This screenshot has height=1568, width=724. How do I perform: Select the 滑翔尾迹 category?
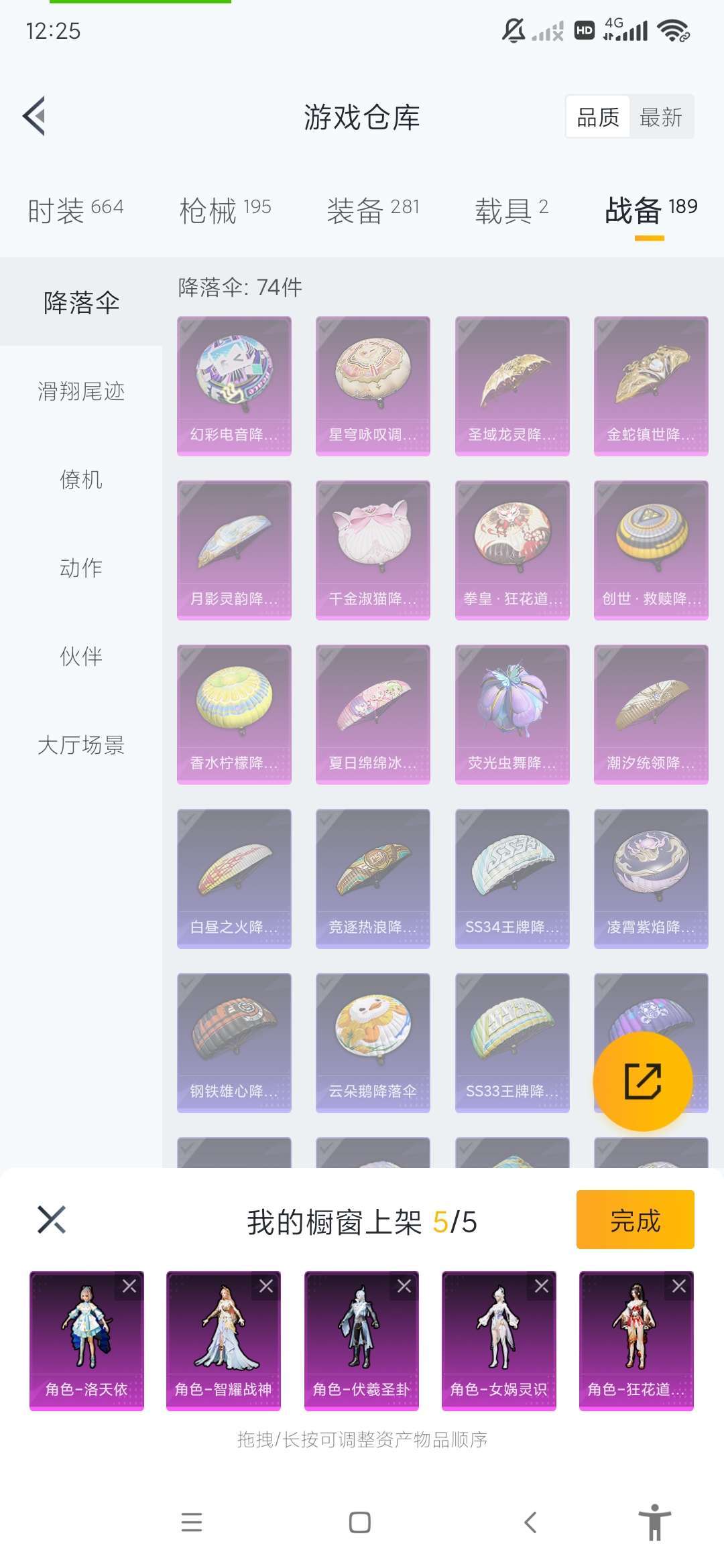pos(81,391)
